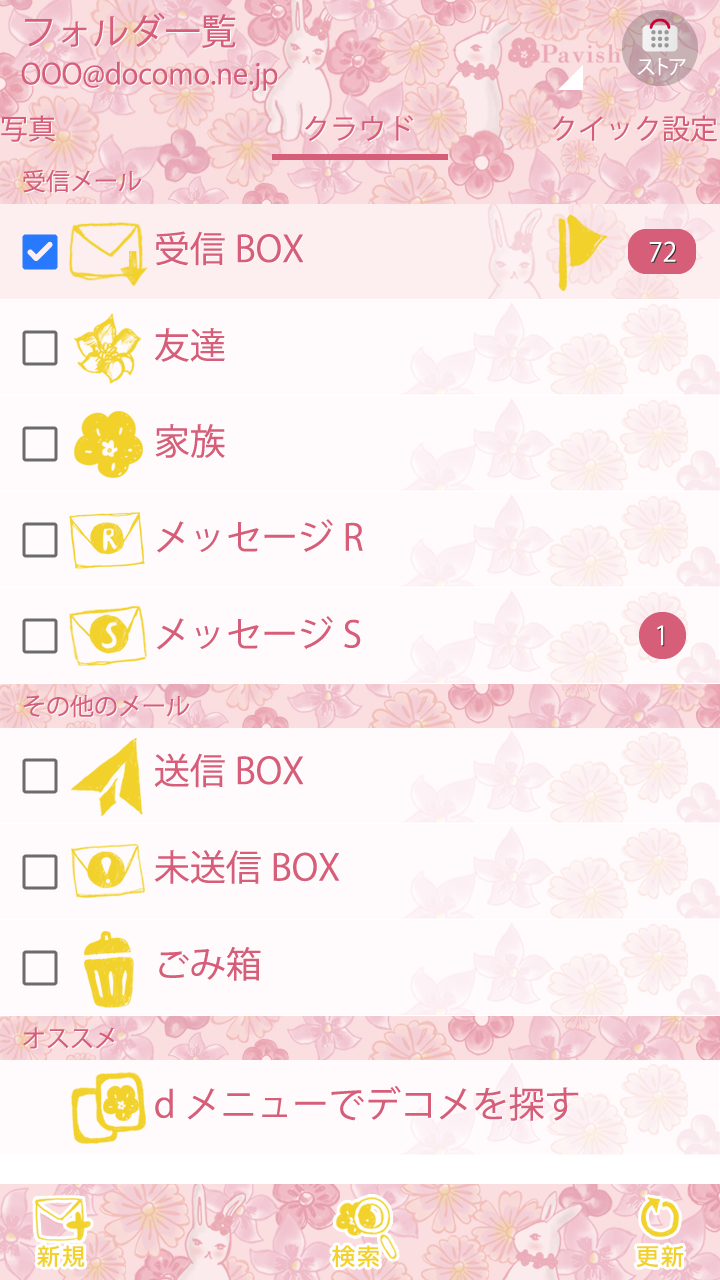Tick the 家族 folder checkbox

pyautogui.click(x=40, y=443)
